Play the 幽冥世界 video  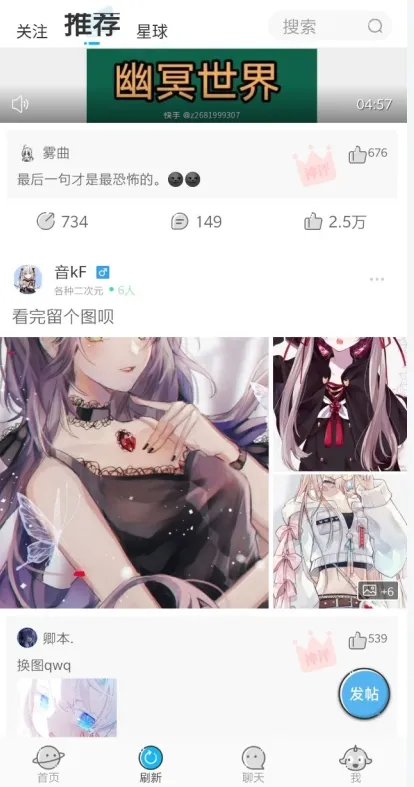202,85
